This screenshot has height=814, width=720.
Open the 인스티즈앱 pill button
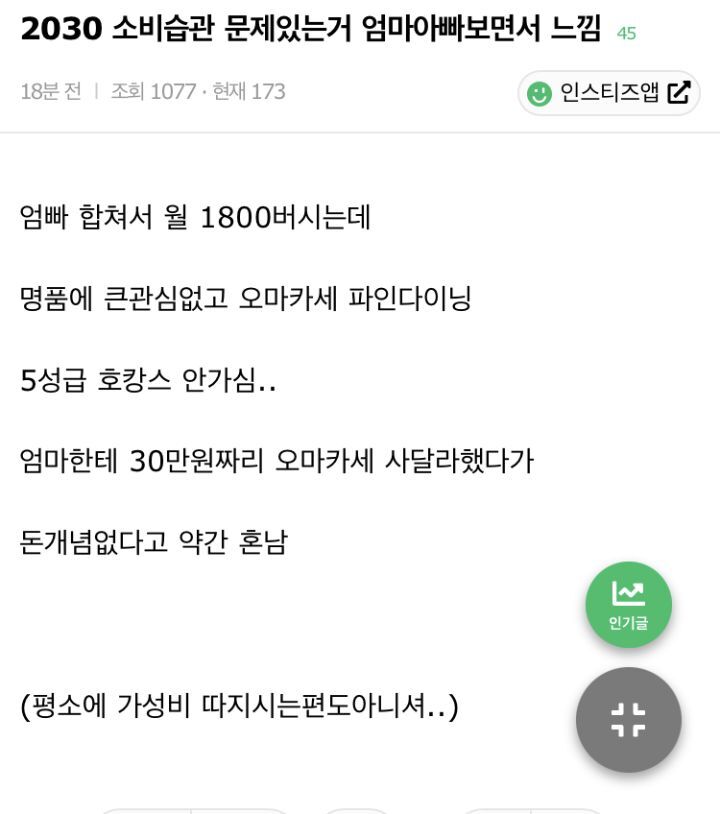pyautogui.click(x=608, y=92)
